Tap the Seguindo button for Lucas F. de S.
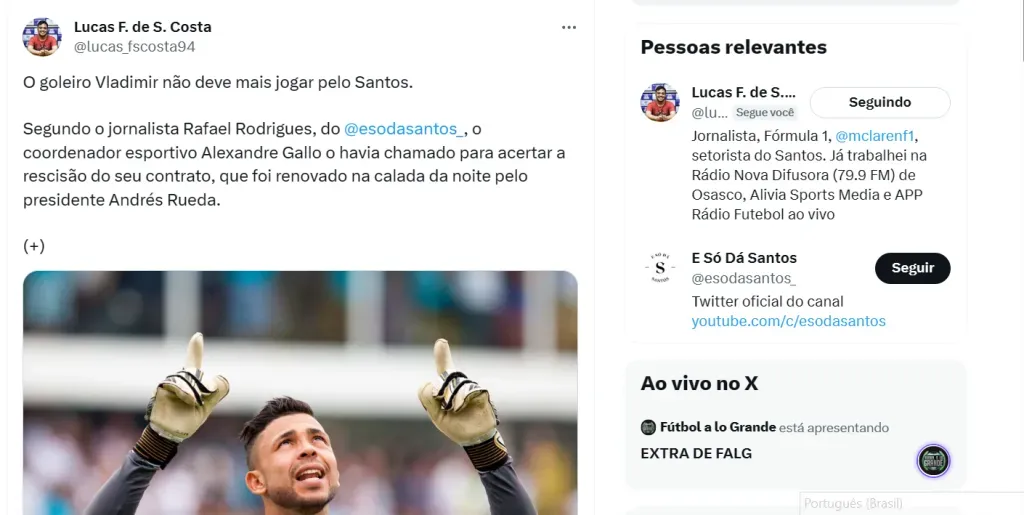 point(879,102)
